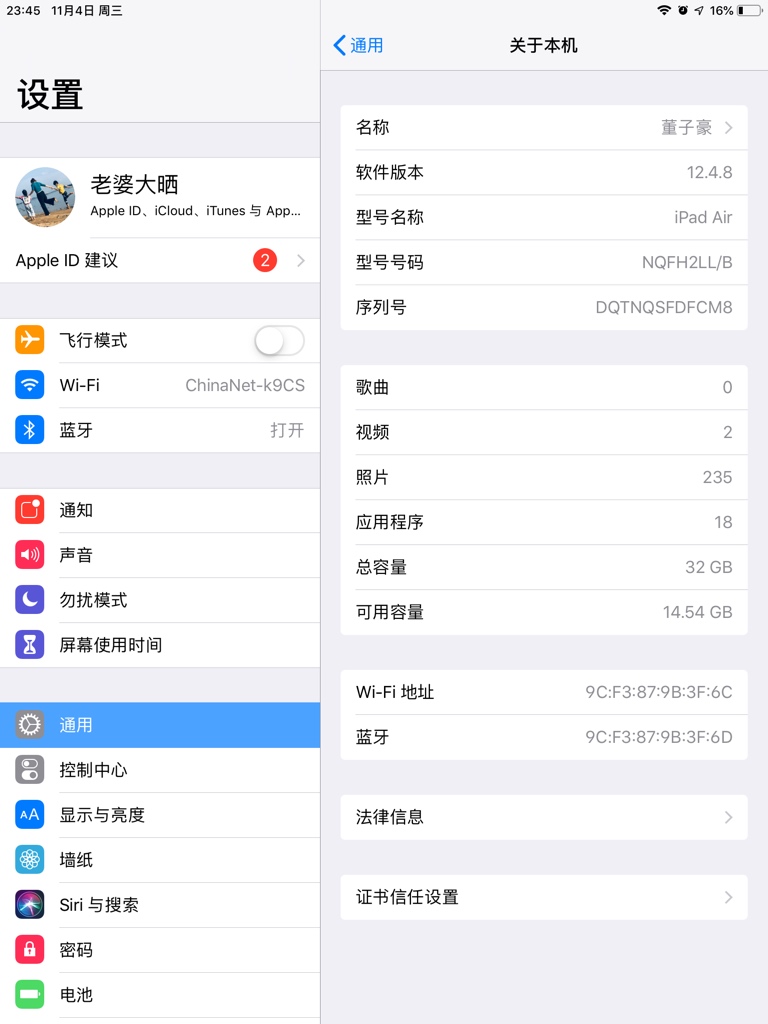Open 声音 settings
768x1024 pixels.
(x=160, y=555)
